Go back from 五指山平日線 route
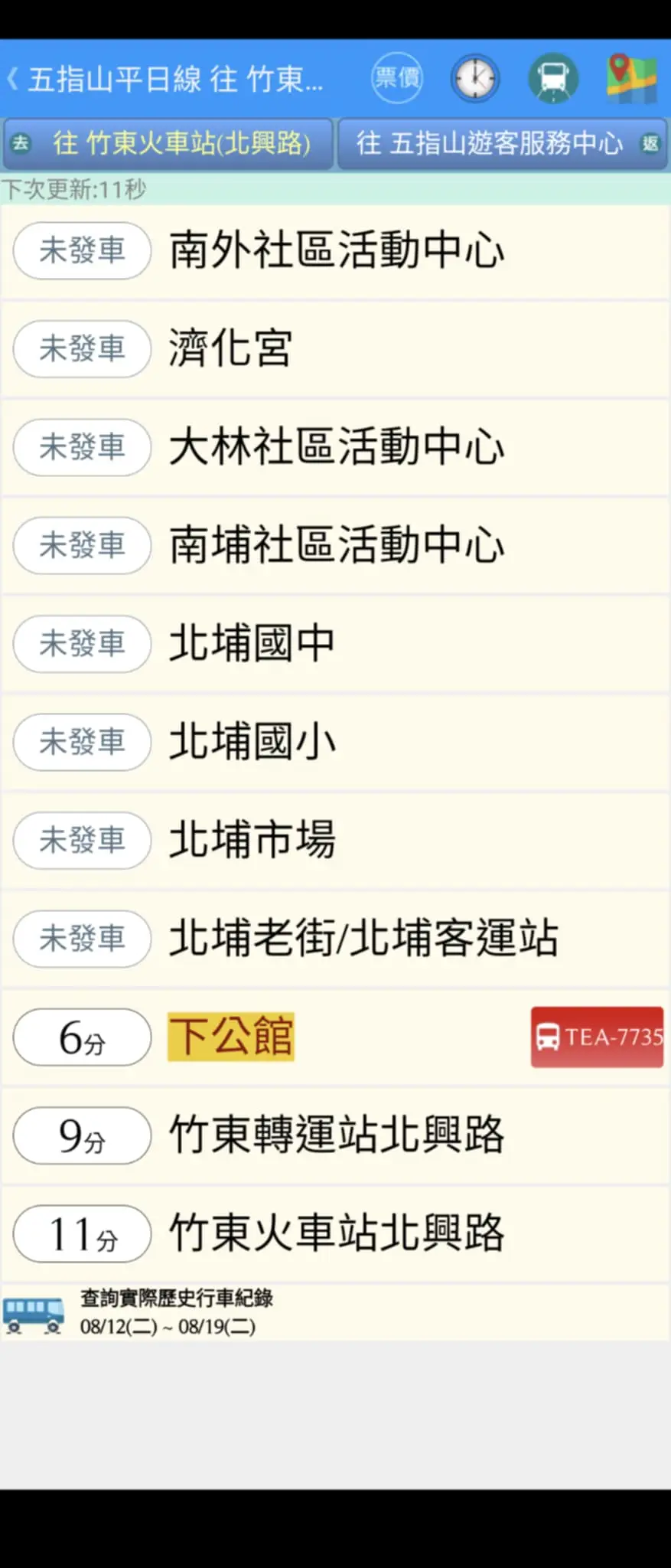The height and width of the screenshot is (1568, 671). point(13,78)
